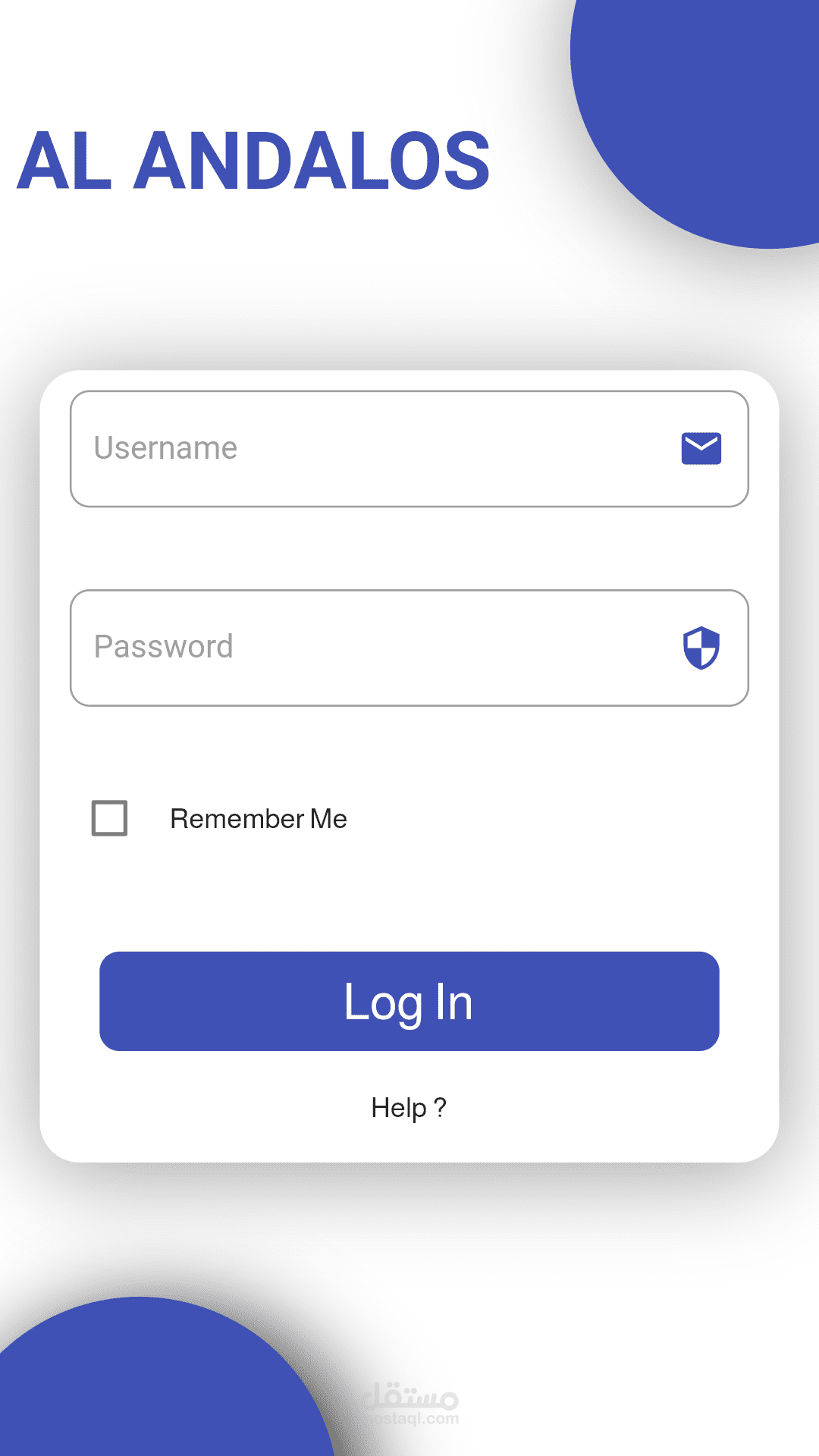819x1456 pixels.
Task: Check the Remember Me checkbox
Action: pyautogui.click(x=109, y=818)
